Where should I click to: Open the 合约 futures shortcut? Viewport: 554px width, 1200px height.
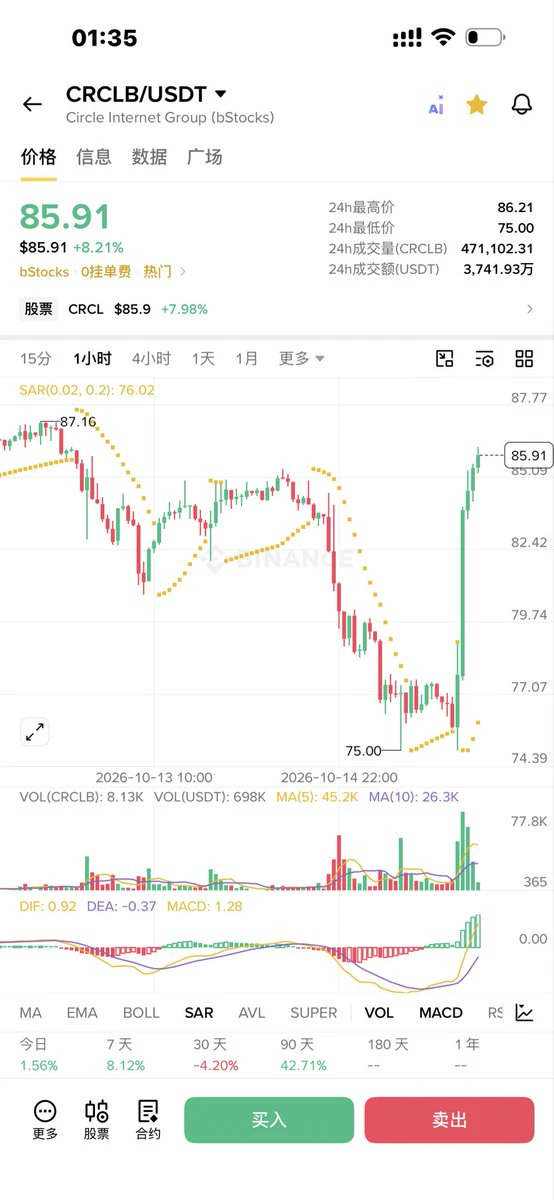tap(148, 1120)
